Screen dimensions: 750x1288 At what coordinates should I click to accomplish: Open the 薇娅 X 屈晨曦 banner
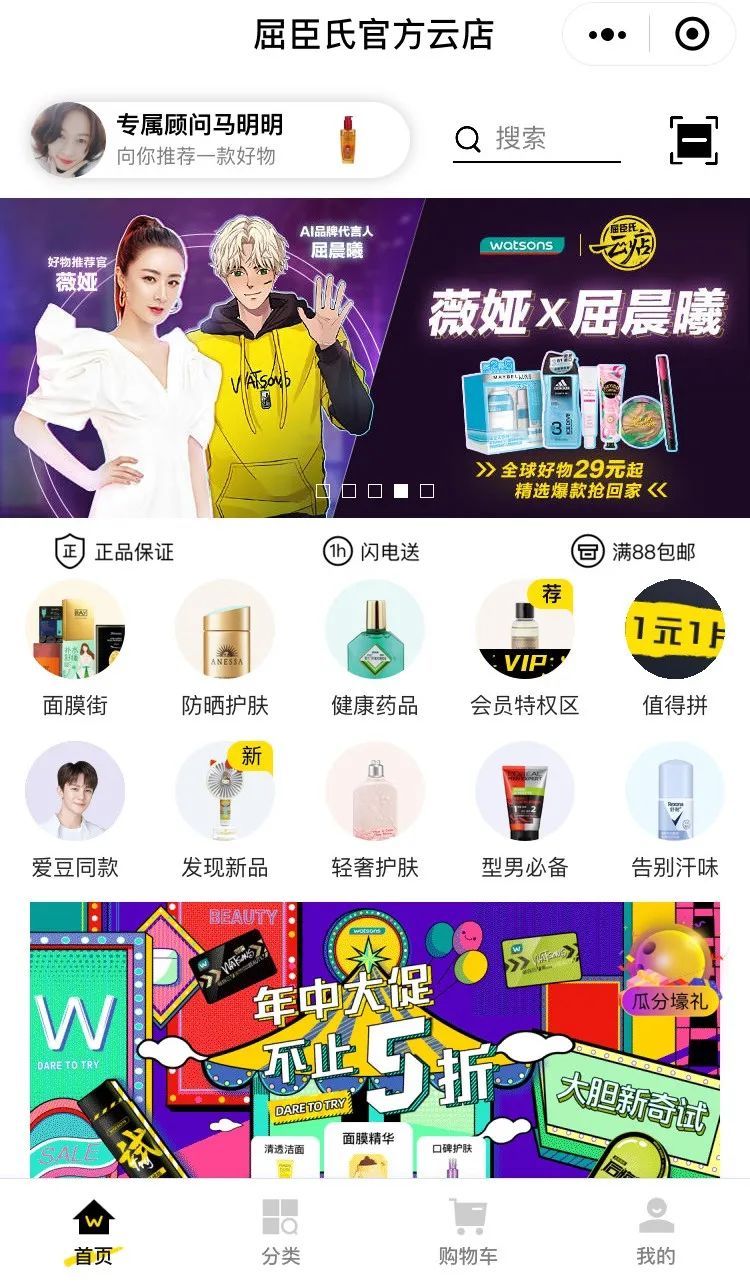[375, 357]
